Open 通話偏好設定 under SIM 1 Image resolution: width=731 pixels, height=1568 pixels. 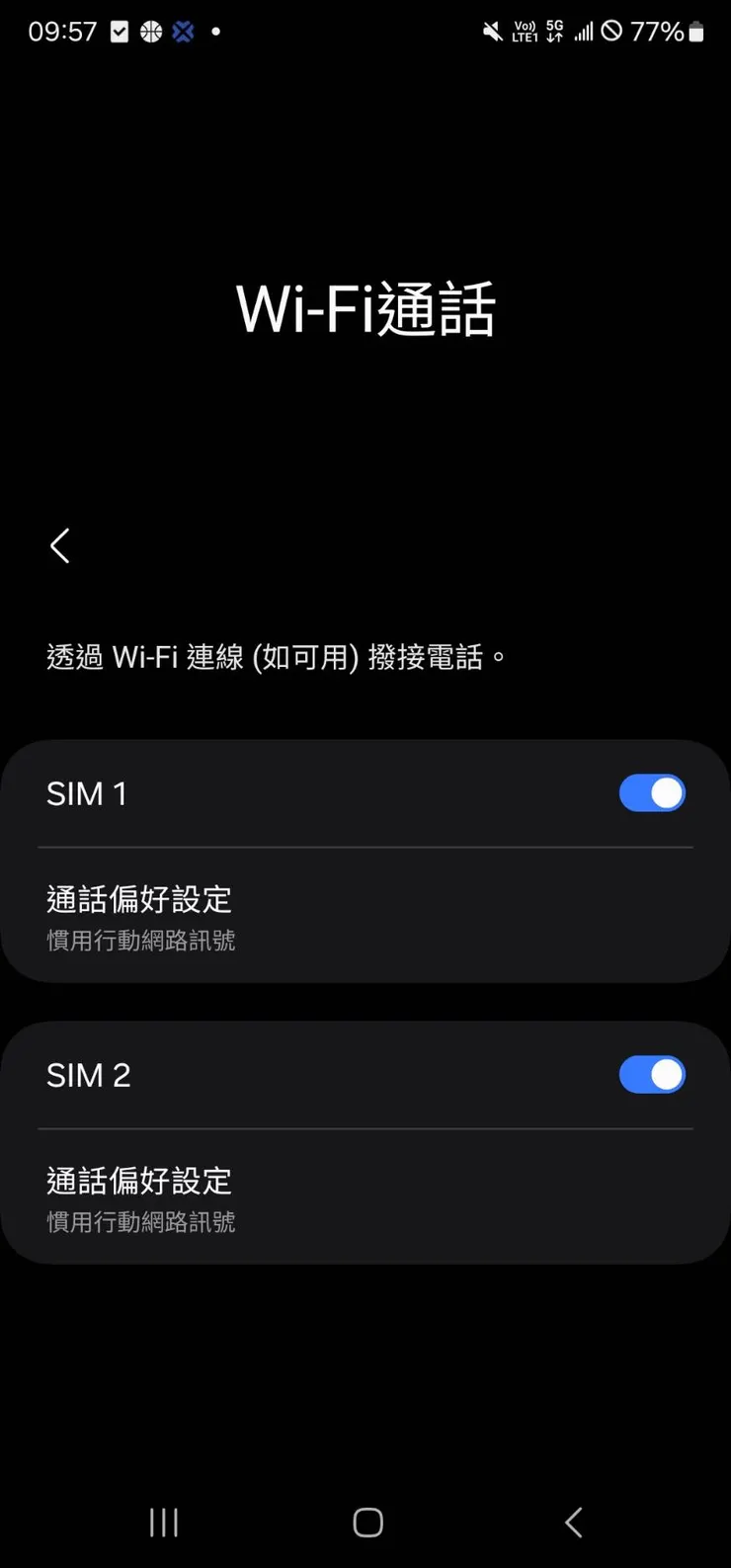click(140, 900)
